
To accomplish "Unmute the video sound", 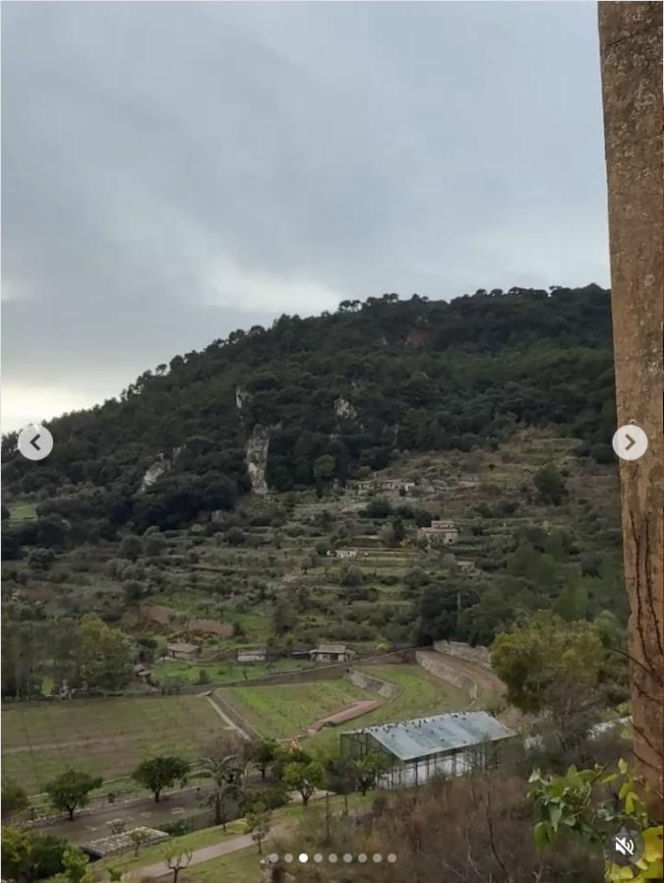I will click(x=625, y=847).
